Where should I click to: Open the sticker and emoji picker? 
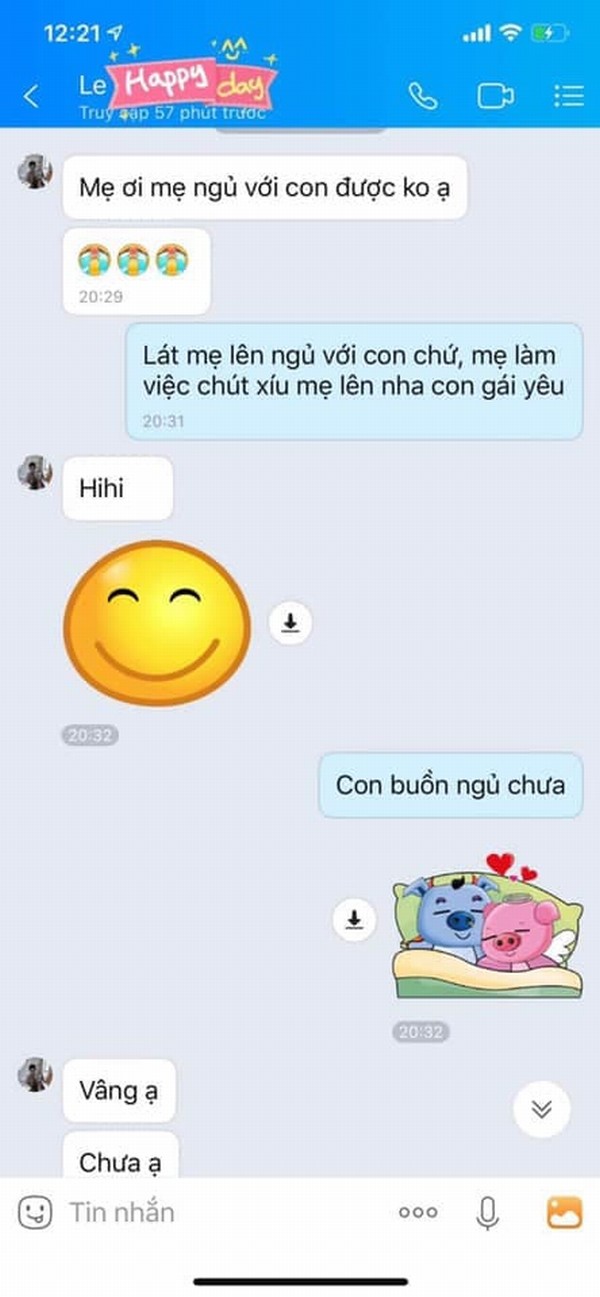click(x=34, y=1212)
